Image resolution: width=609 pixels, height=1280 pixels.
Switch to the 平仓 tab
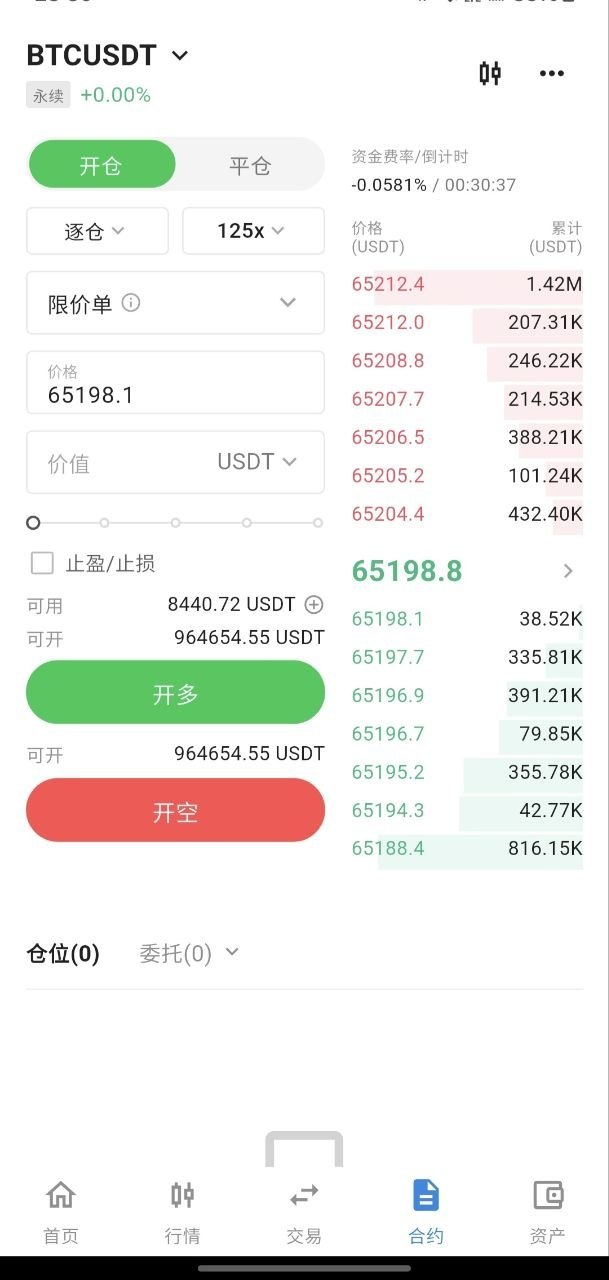pos(250,165)
